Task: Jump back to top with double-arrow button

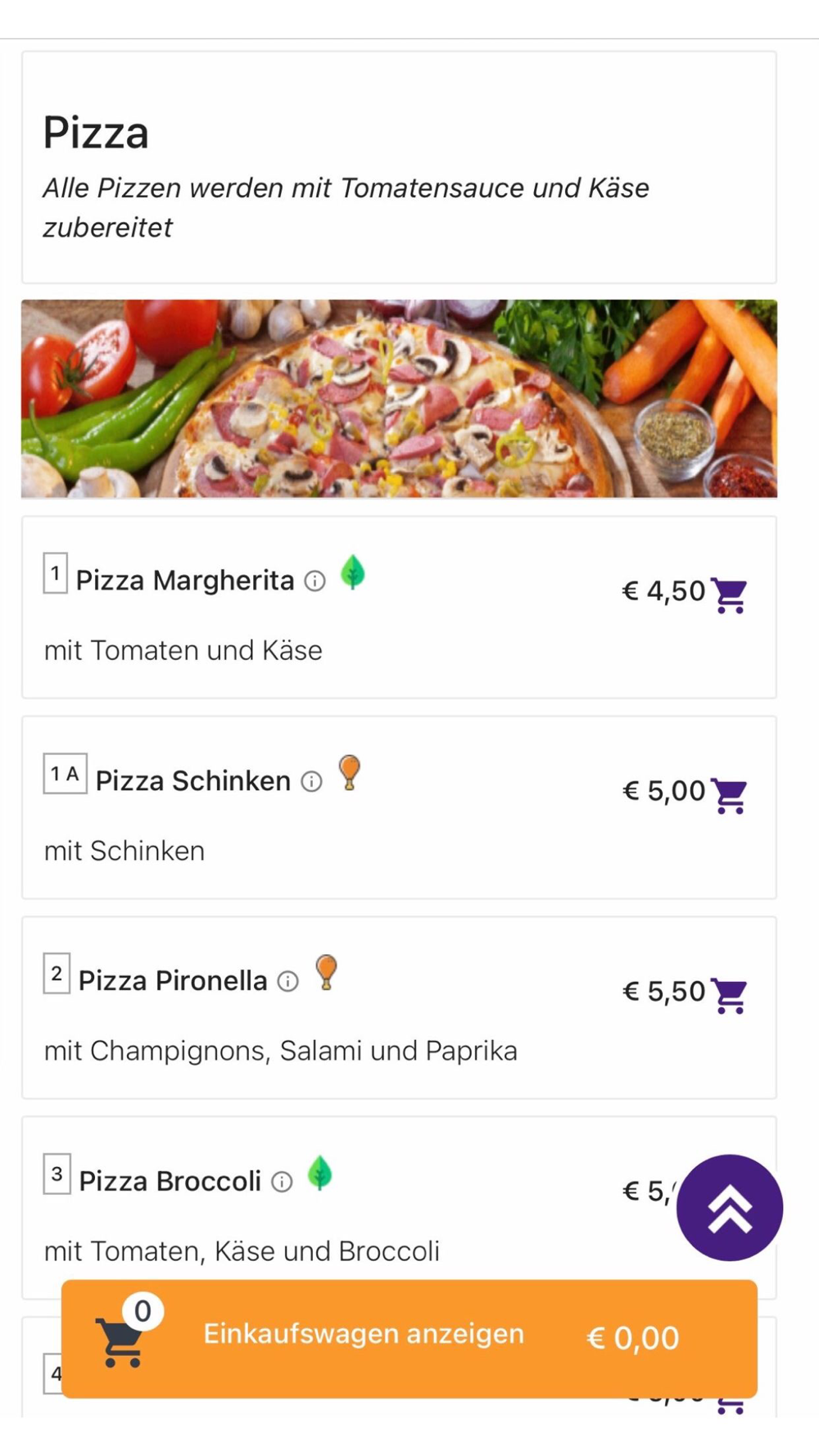Action: point(730,1208)
